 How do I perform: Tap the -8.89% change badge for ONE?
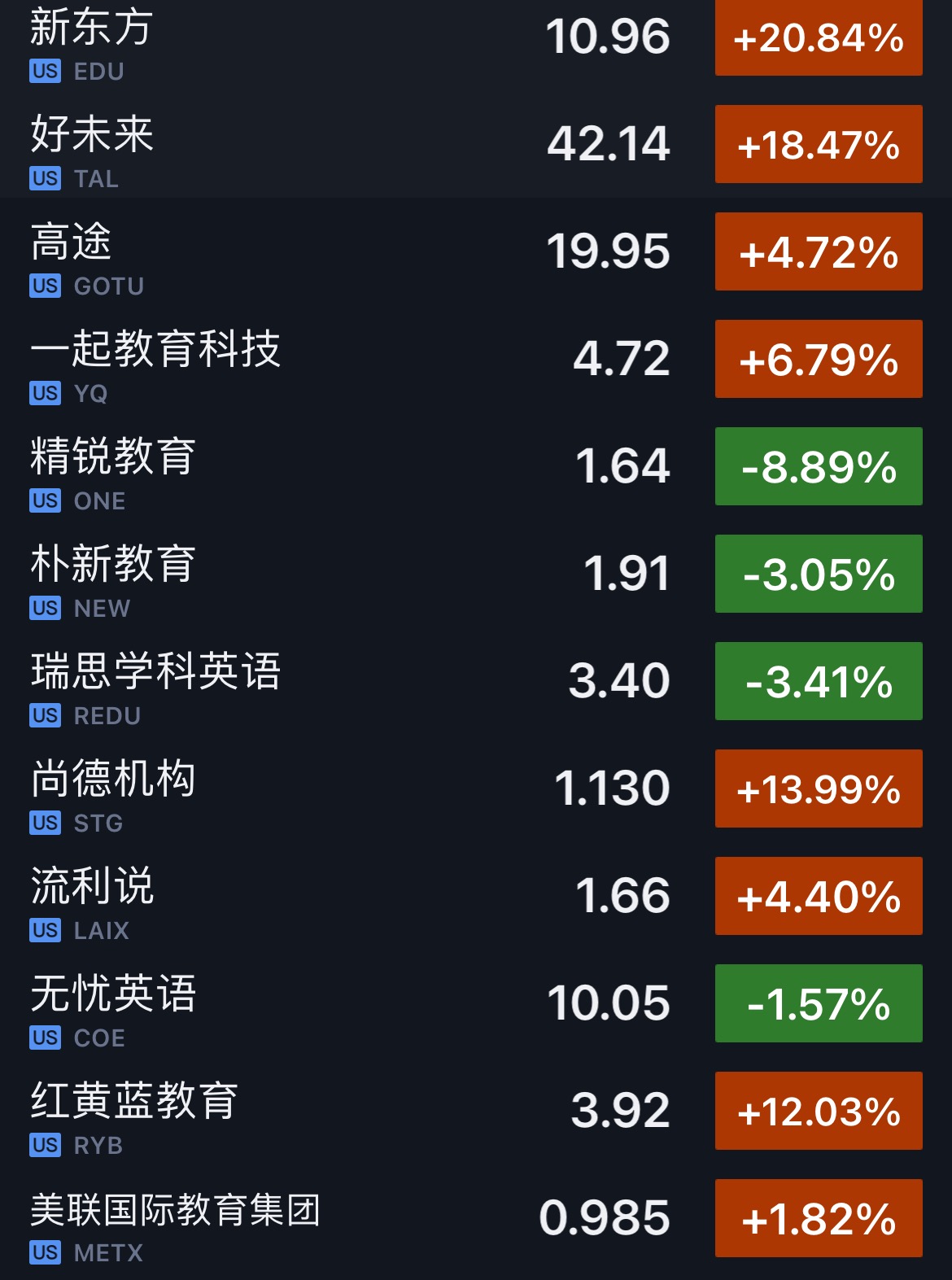tap(819, 466)
